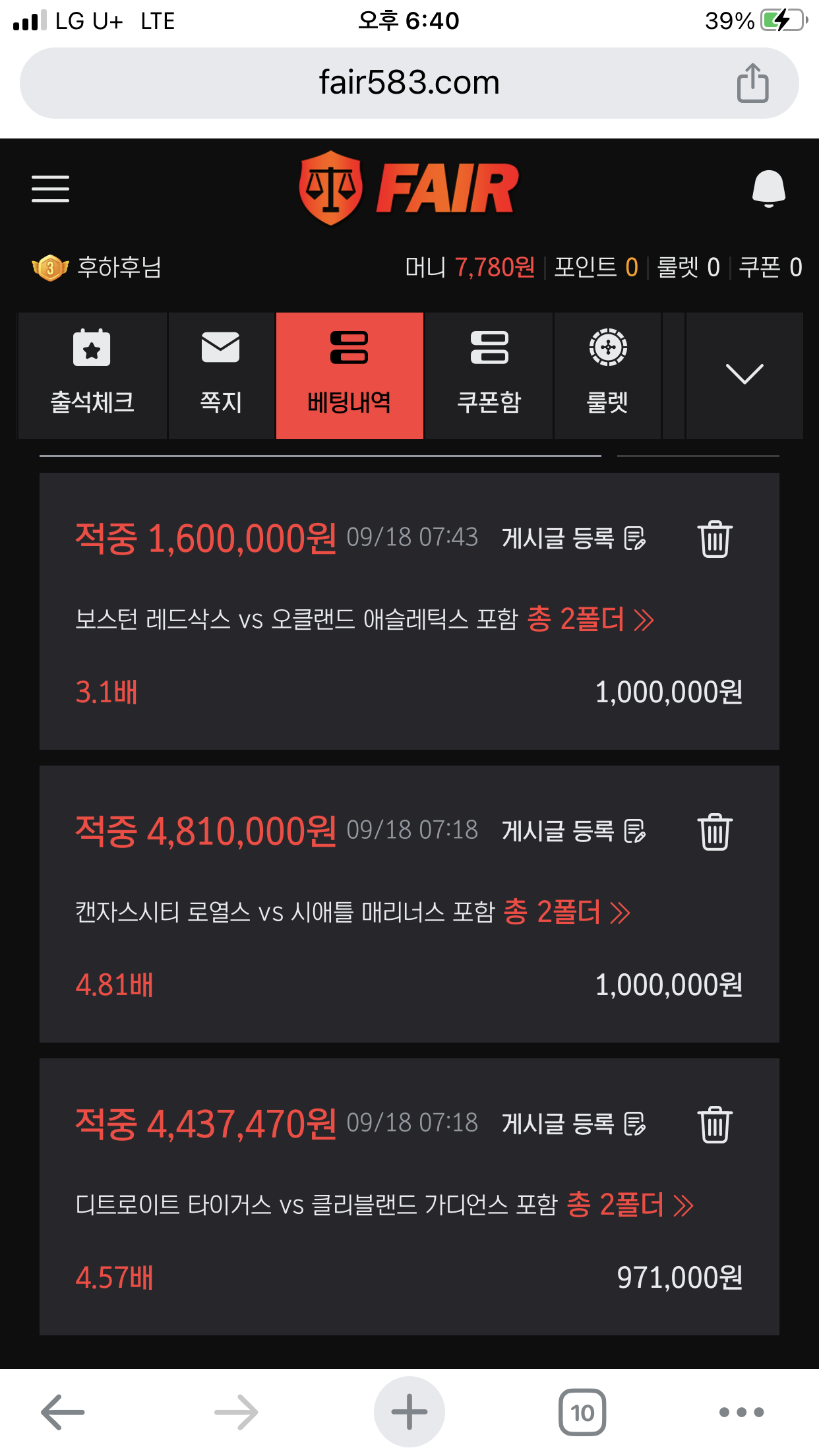Screen dimensions: 819x1456
Task: Open the browser tab switcher
Action: 582,1412
